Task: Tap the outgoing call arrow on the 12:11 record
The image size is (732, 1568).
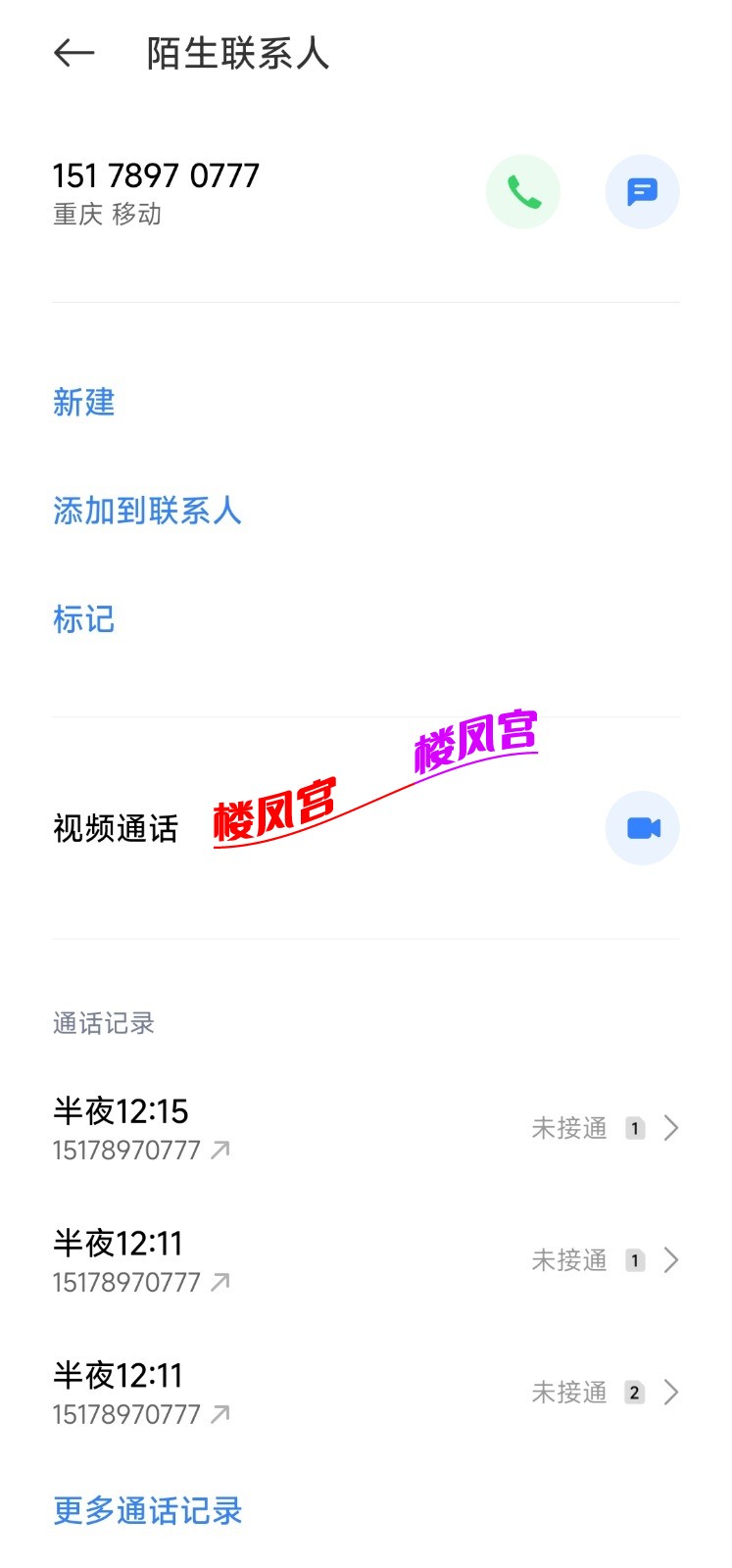Action: point(222,1280)
